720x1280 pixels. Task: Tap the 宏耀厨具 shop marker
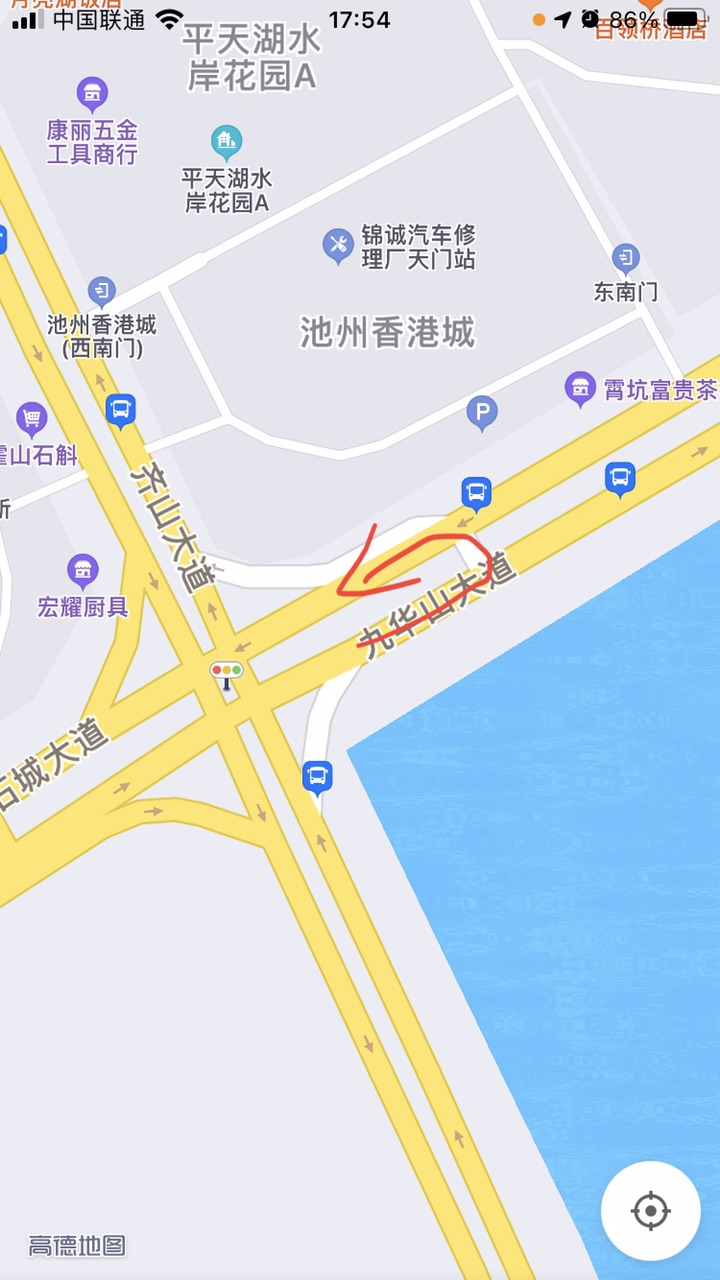click(83, 571)
